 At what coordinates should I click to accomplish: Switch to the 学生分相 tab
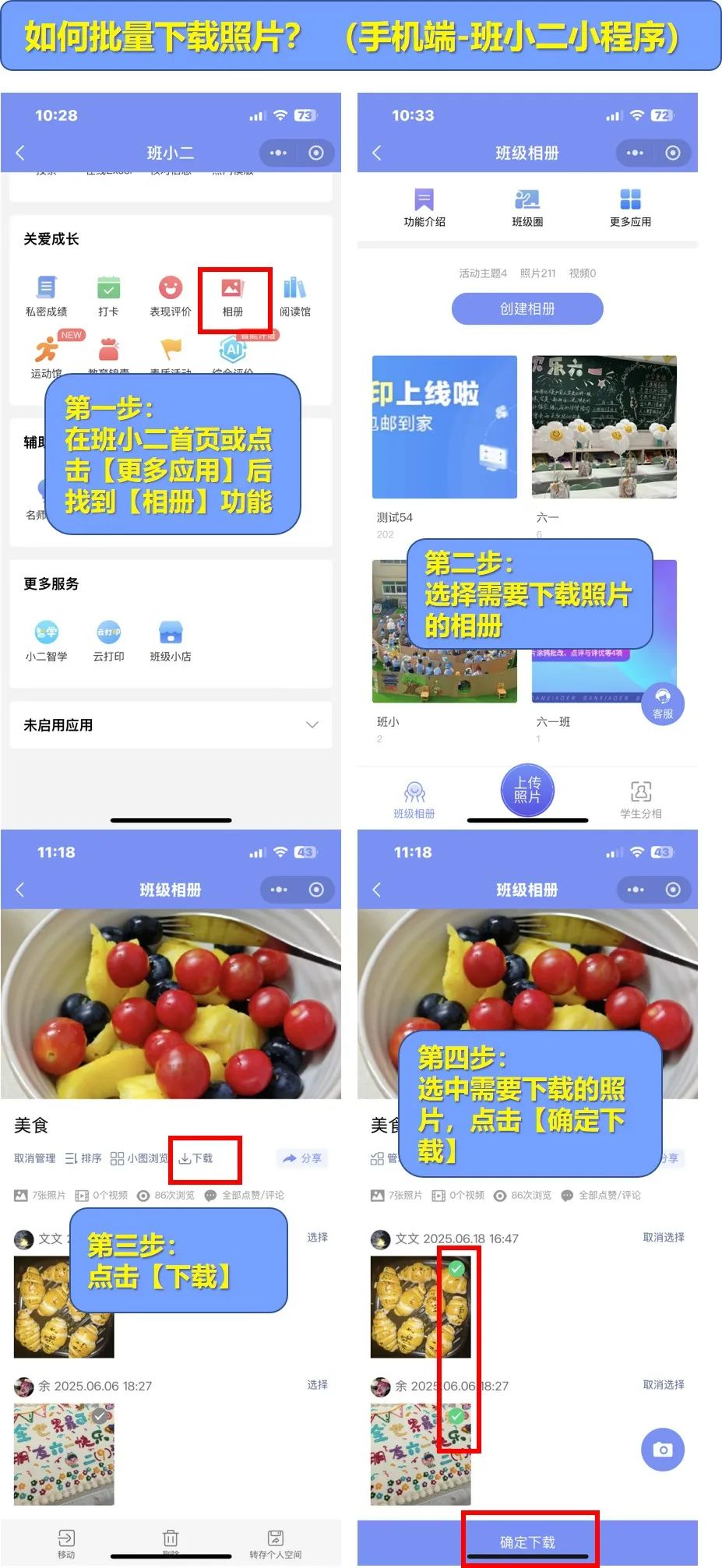pos(640,798)
